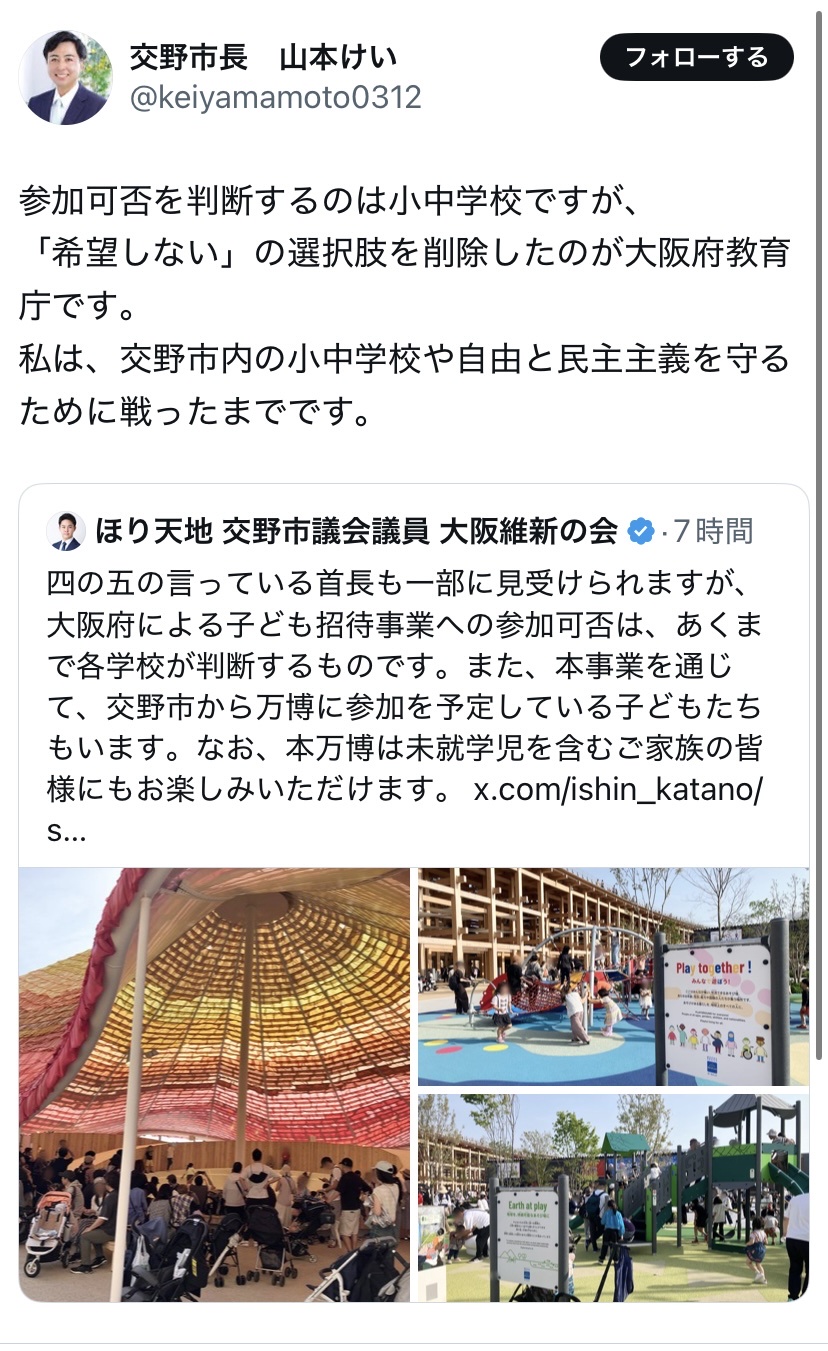
Task: Open 山本けい's profile picture
Action: (65, 77)
